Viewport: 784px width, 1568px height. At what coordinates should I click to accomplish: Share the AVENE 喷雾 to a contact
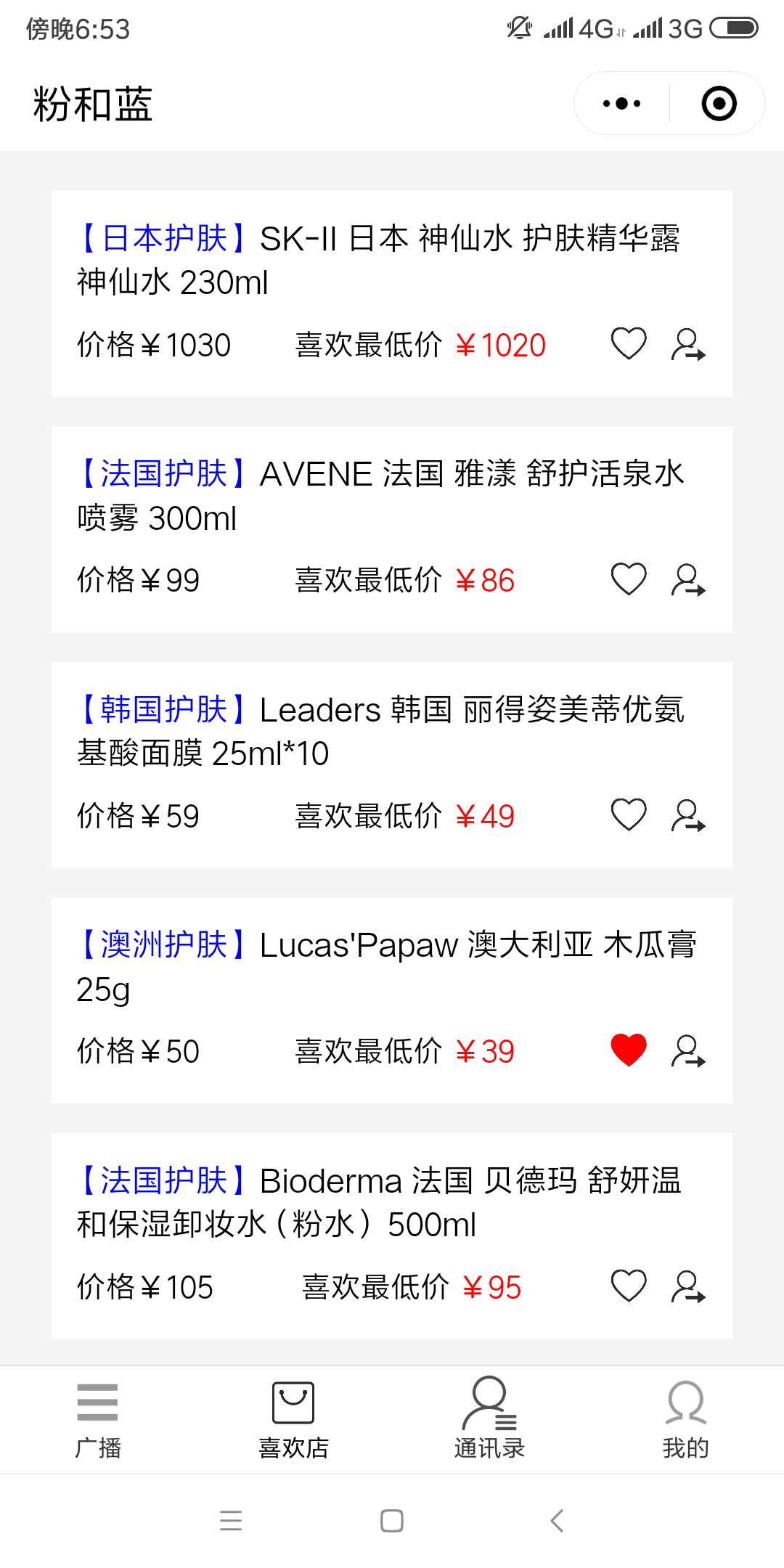point(688,580)
